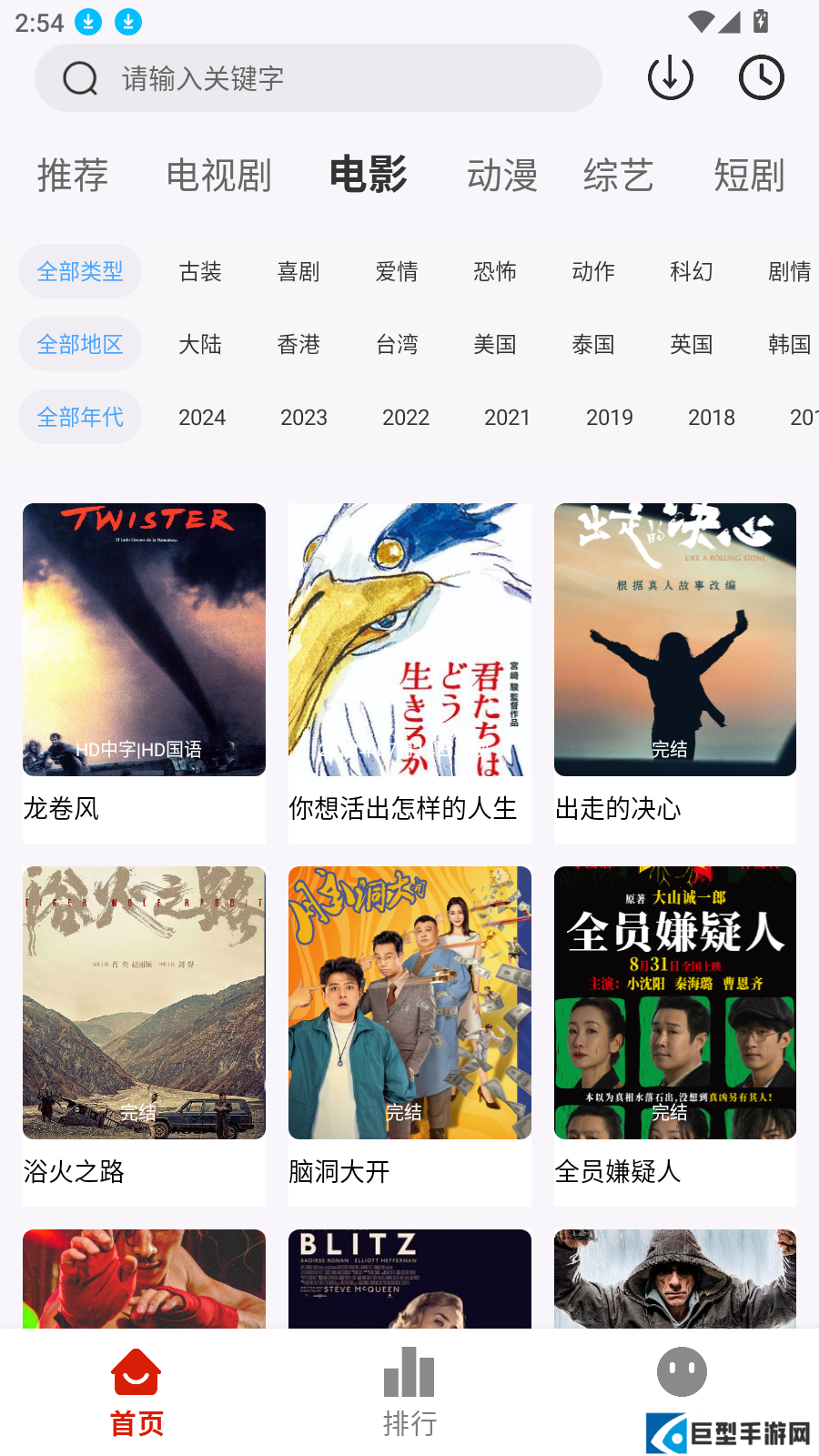Select the 全部类型 type filter chip
The image size is (819, 1456).
[x=80, y=271]
